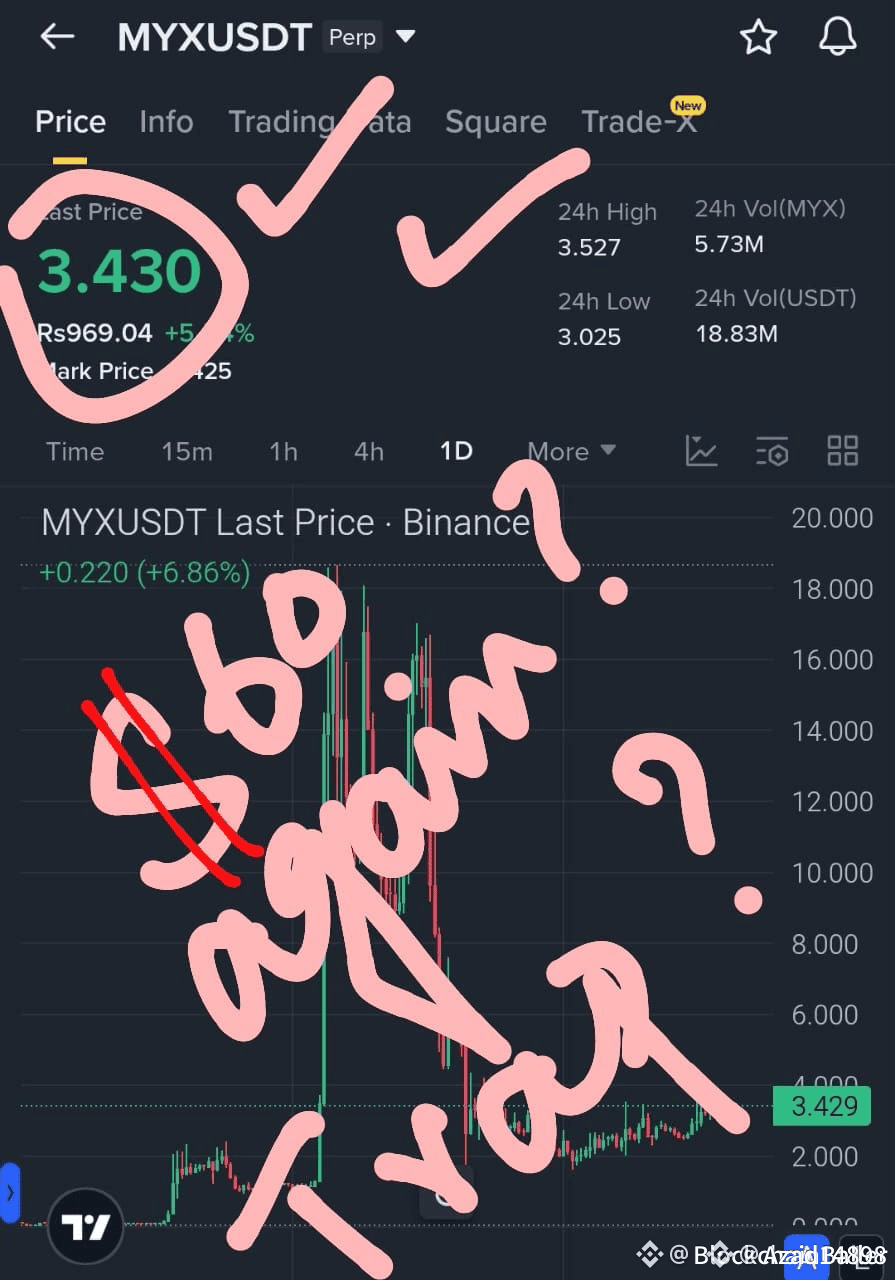Open the Trade-X tab
This screenshot has width=895, height=1280.
638,122
